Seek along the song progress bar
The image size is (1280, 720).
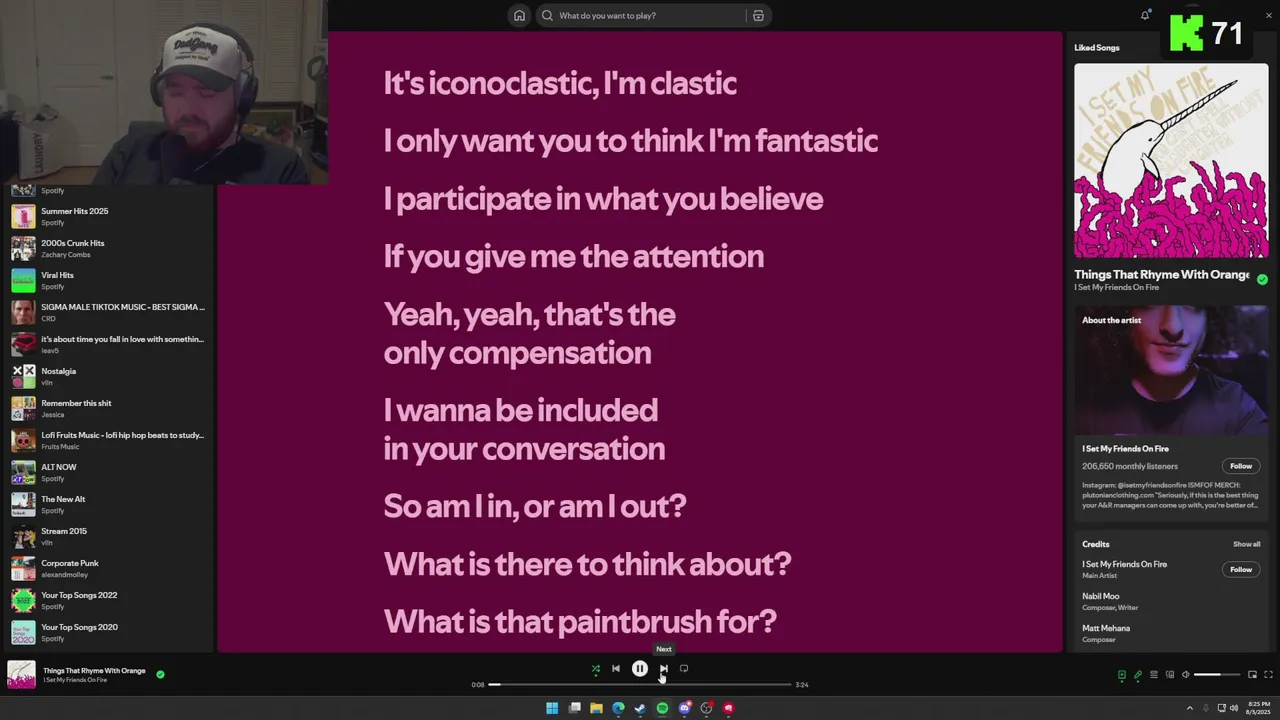coord(640,685)
